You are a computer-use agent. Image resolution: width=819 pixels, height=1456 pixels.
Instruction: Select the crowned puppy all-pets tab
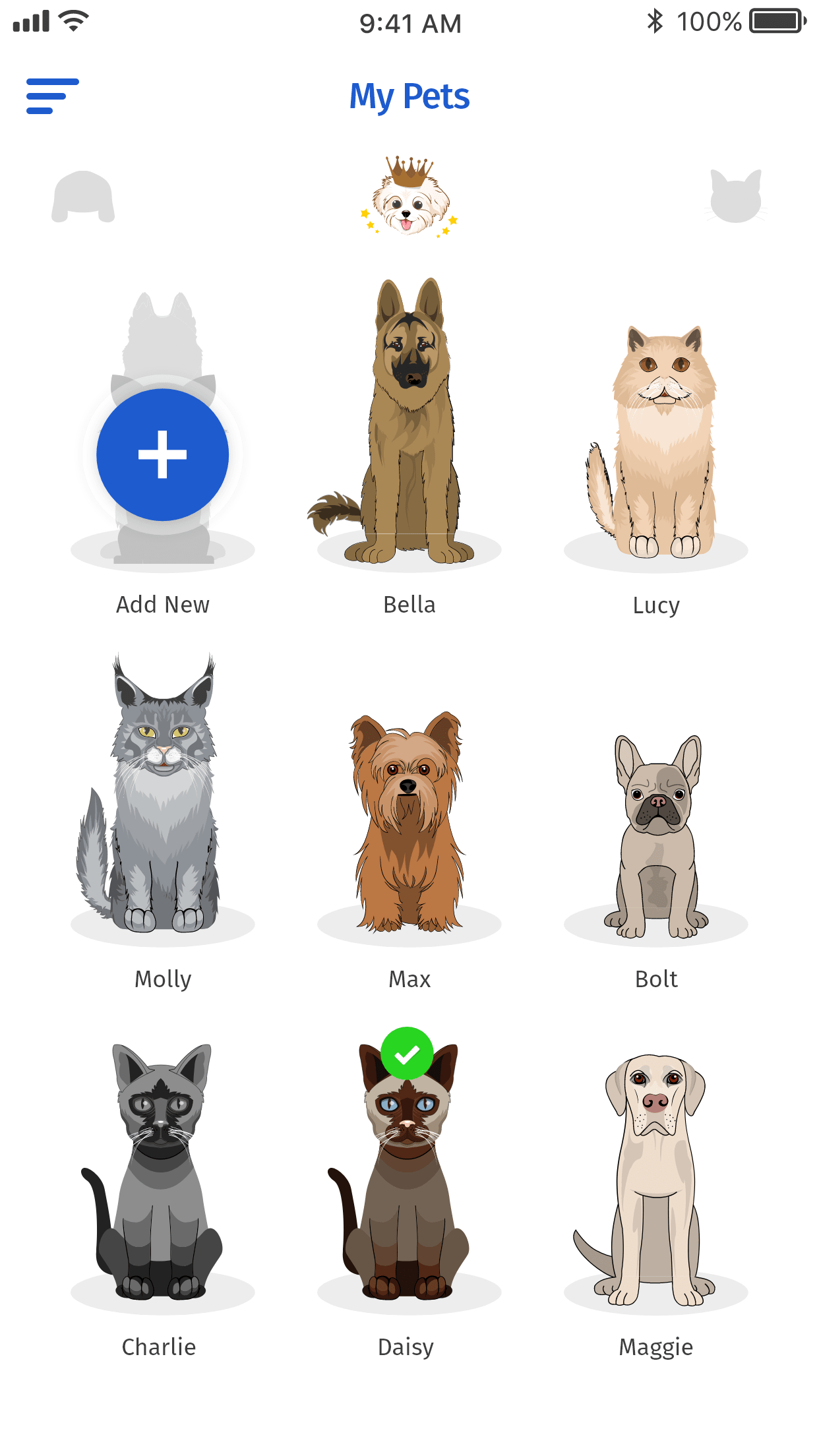coord(409,197)
